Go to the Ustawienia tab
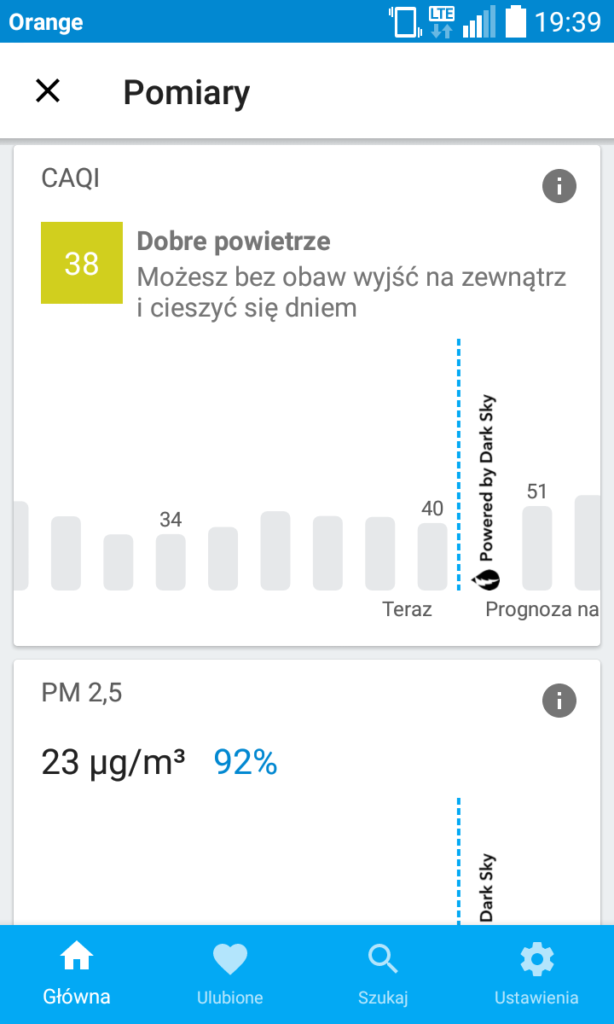 click(536, 975)
